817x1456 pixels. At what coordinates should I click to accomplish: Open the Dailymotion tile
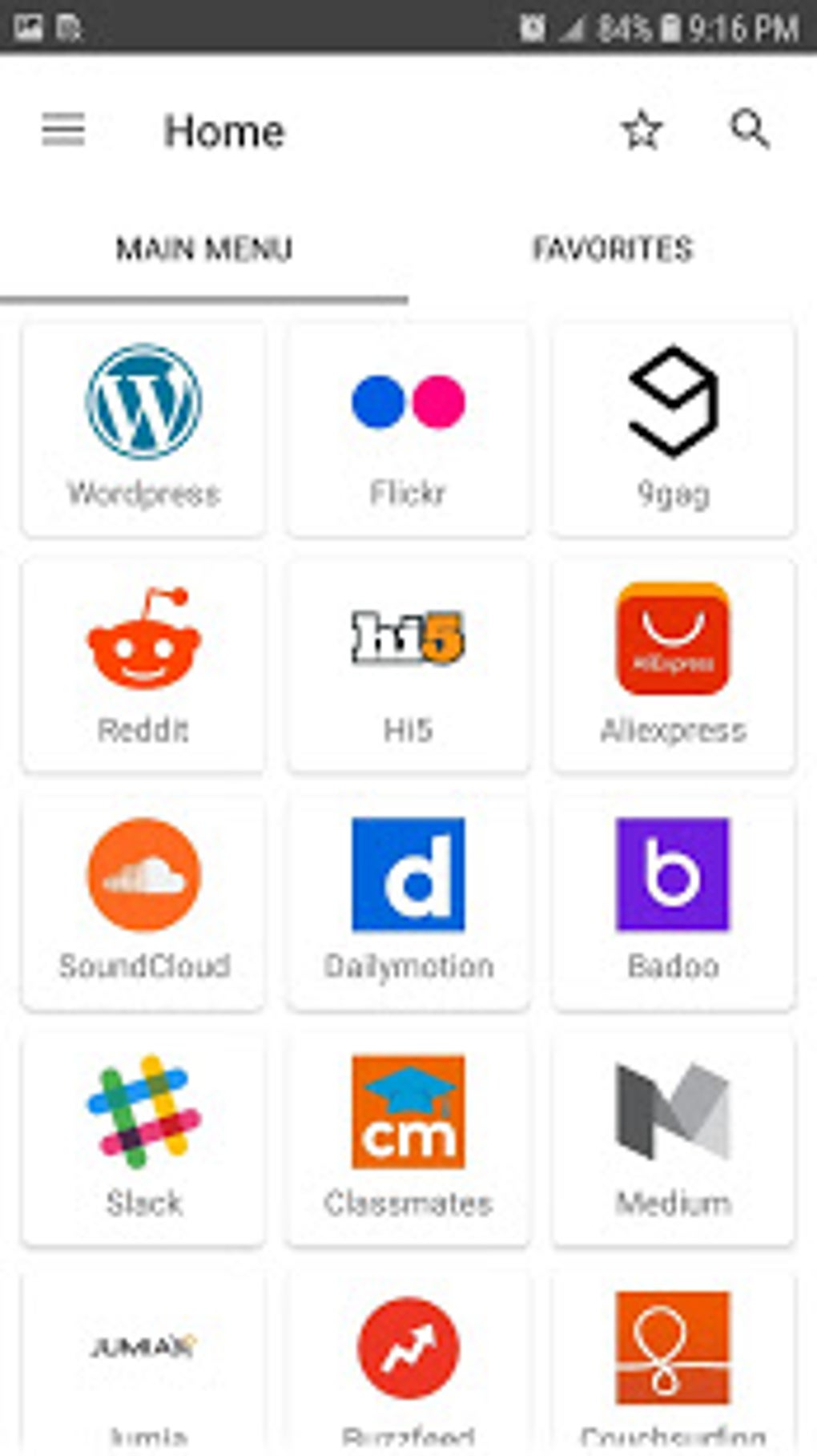coord(408,902)
